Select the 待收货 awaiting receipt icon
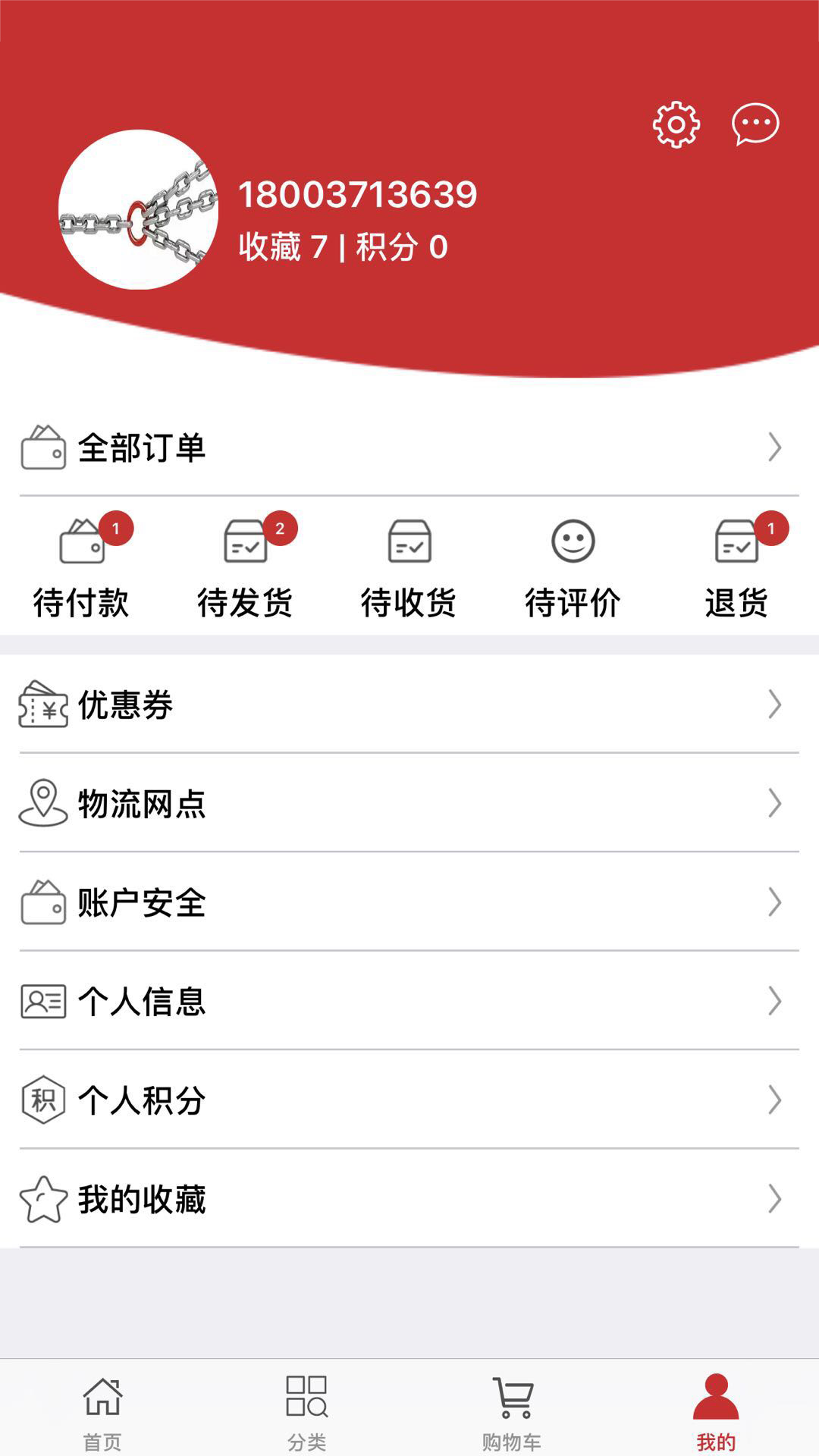Image resolution: width=819 pixels, height=1456 pixels. (x=410, y=542)
